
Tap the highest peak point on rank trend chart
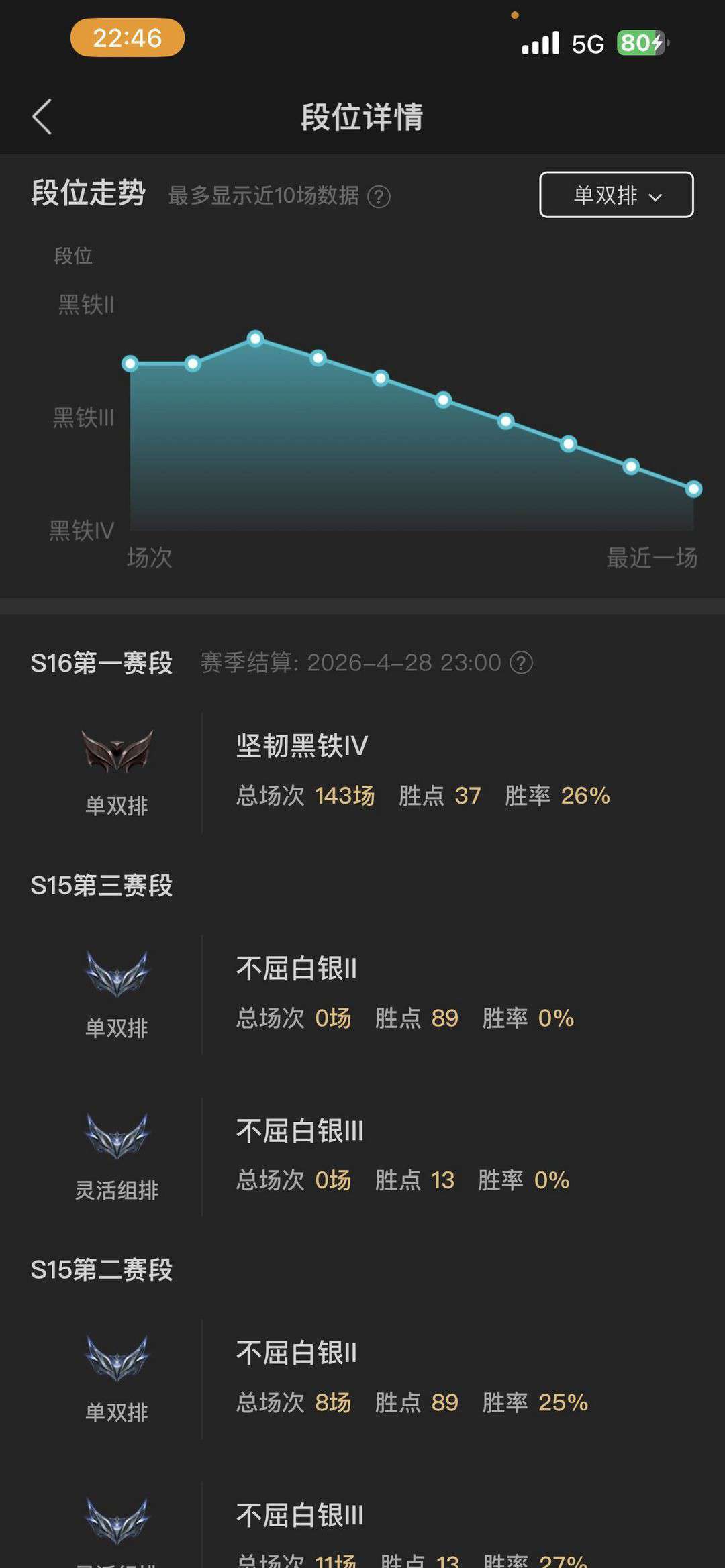(256, 339)
